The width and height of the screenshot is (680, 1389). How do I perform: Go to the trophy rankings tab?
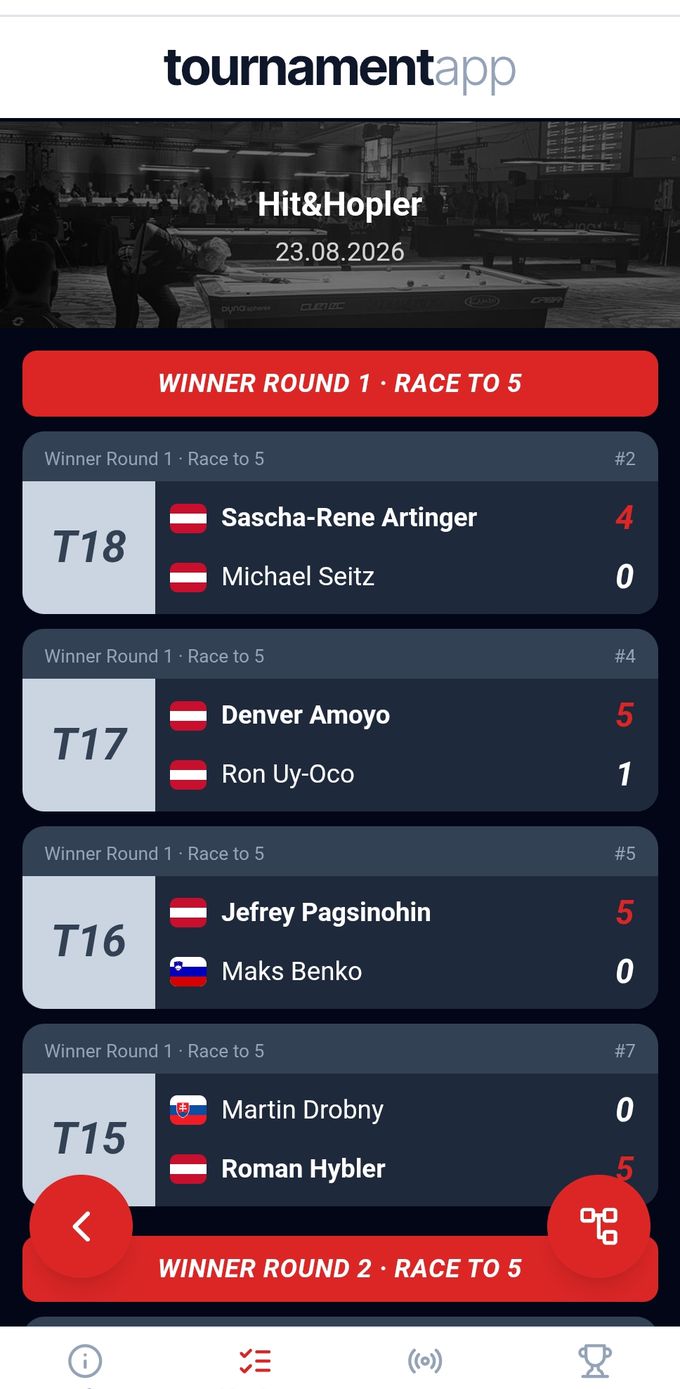click(x=595, y=1360)
